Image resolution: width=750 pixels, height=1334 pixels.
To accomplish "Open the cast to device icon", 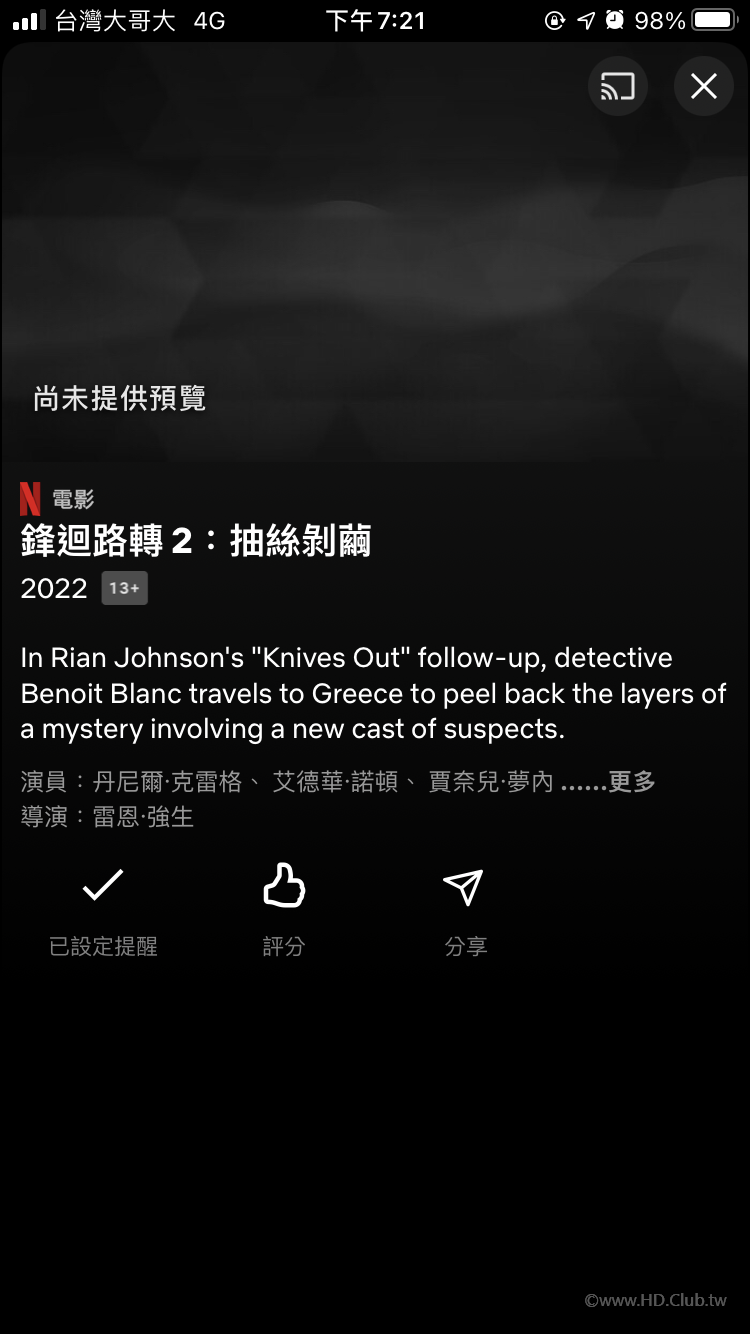I will pyautogui.click(x=617, y=87).
